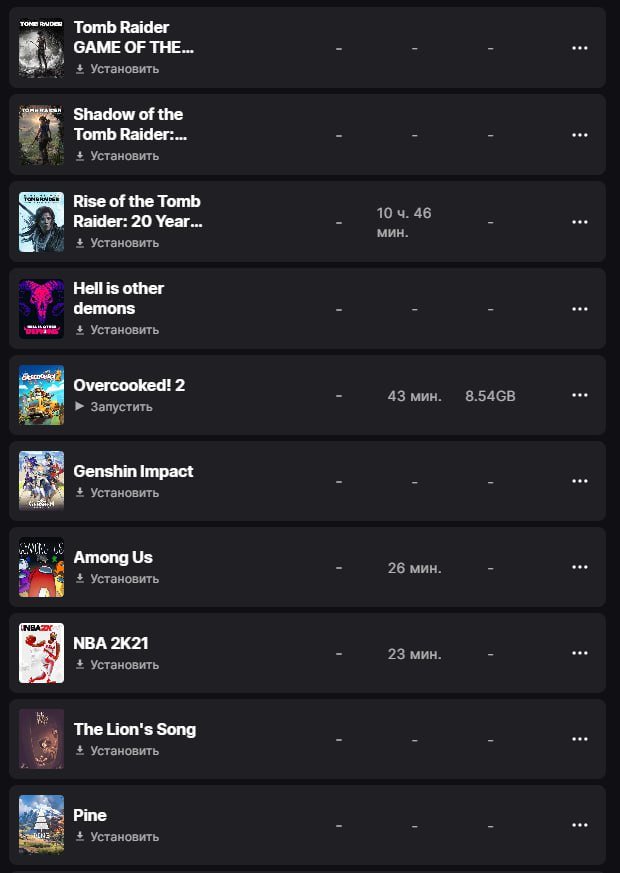Open three-dot menu for NBA 2K21
Screen dimensions: 620x873
(x=580, y=653)
